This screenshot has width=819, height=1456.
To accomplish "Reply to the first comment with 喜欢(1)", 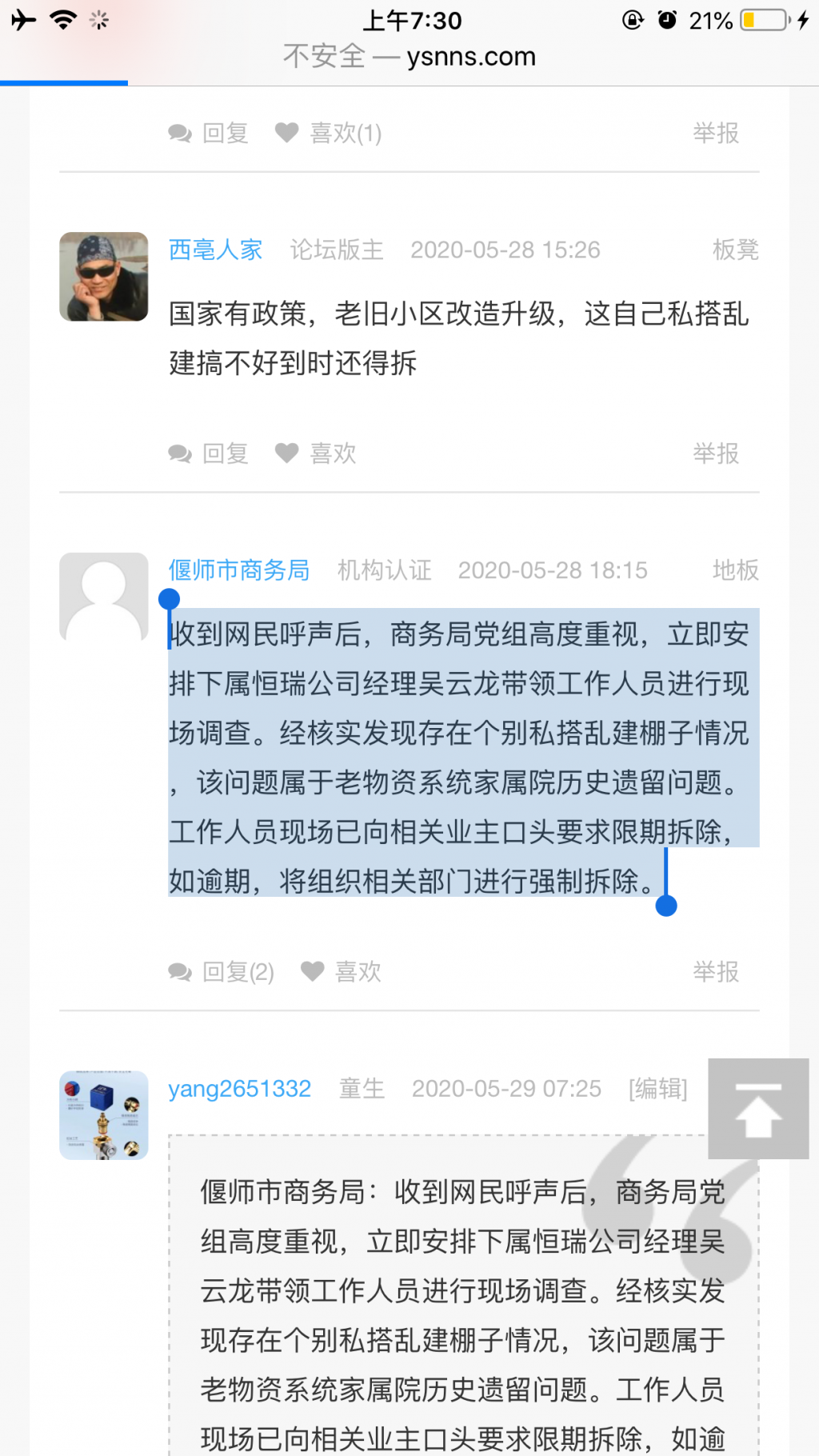I will [x=210, y=133].
